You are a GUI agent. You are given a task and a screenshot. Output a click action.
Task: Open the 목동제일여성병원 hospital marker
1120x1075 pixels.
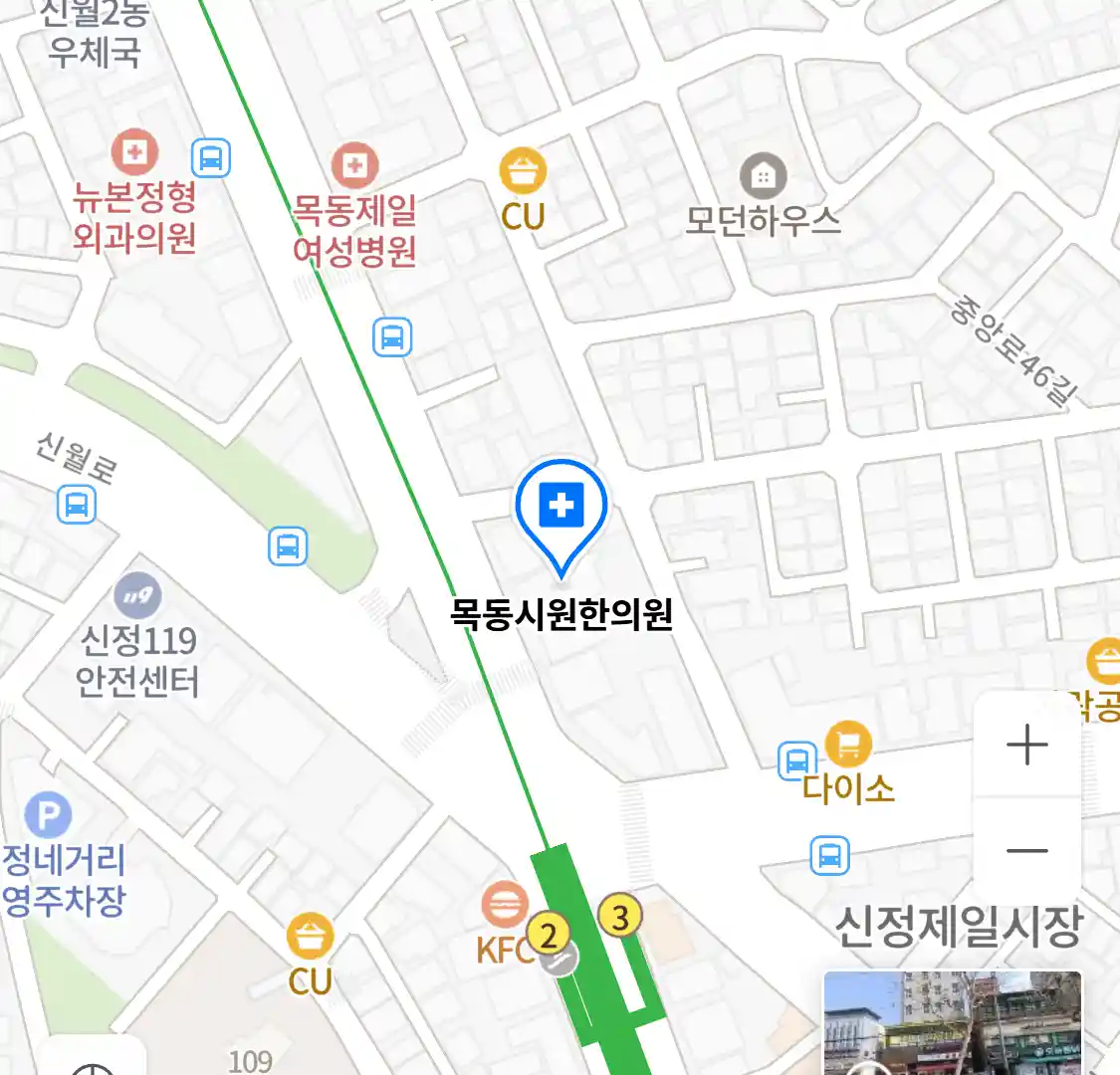coord(354,165)
